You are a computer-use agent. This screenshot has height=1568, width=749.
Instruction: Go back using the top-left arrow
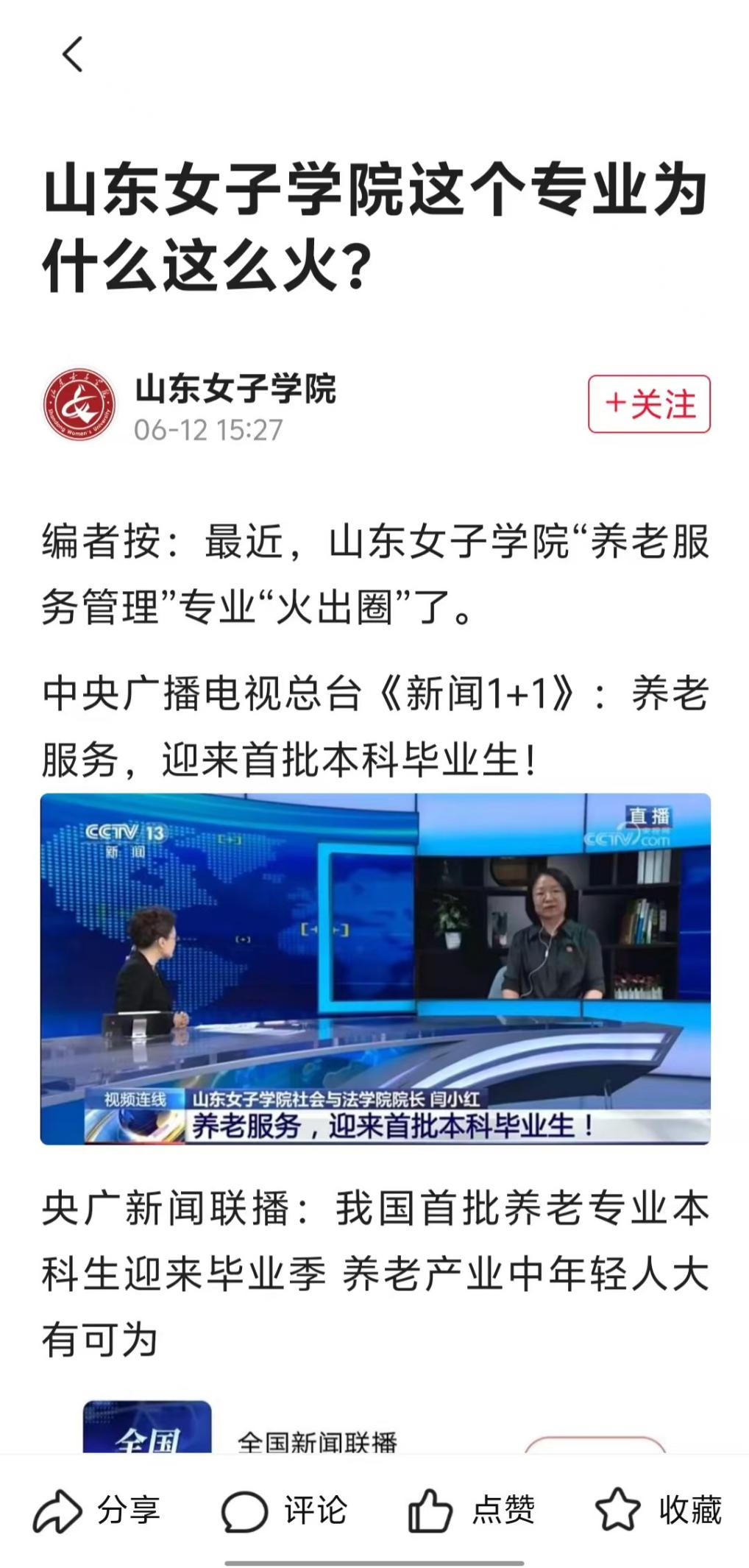72,55
